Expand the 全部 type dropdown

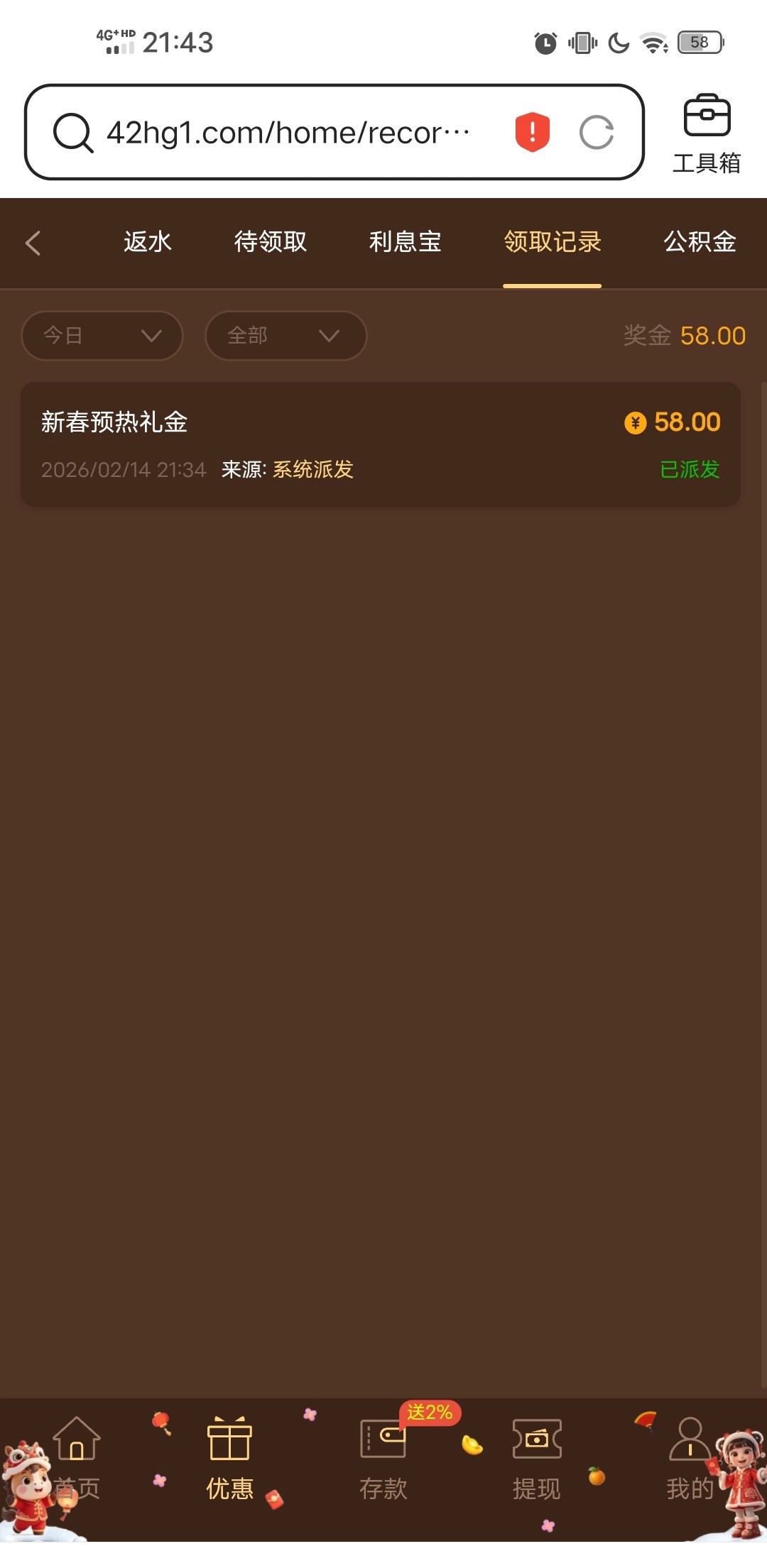coord(285,336)
